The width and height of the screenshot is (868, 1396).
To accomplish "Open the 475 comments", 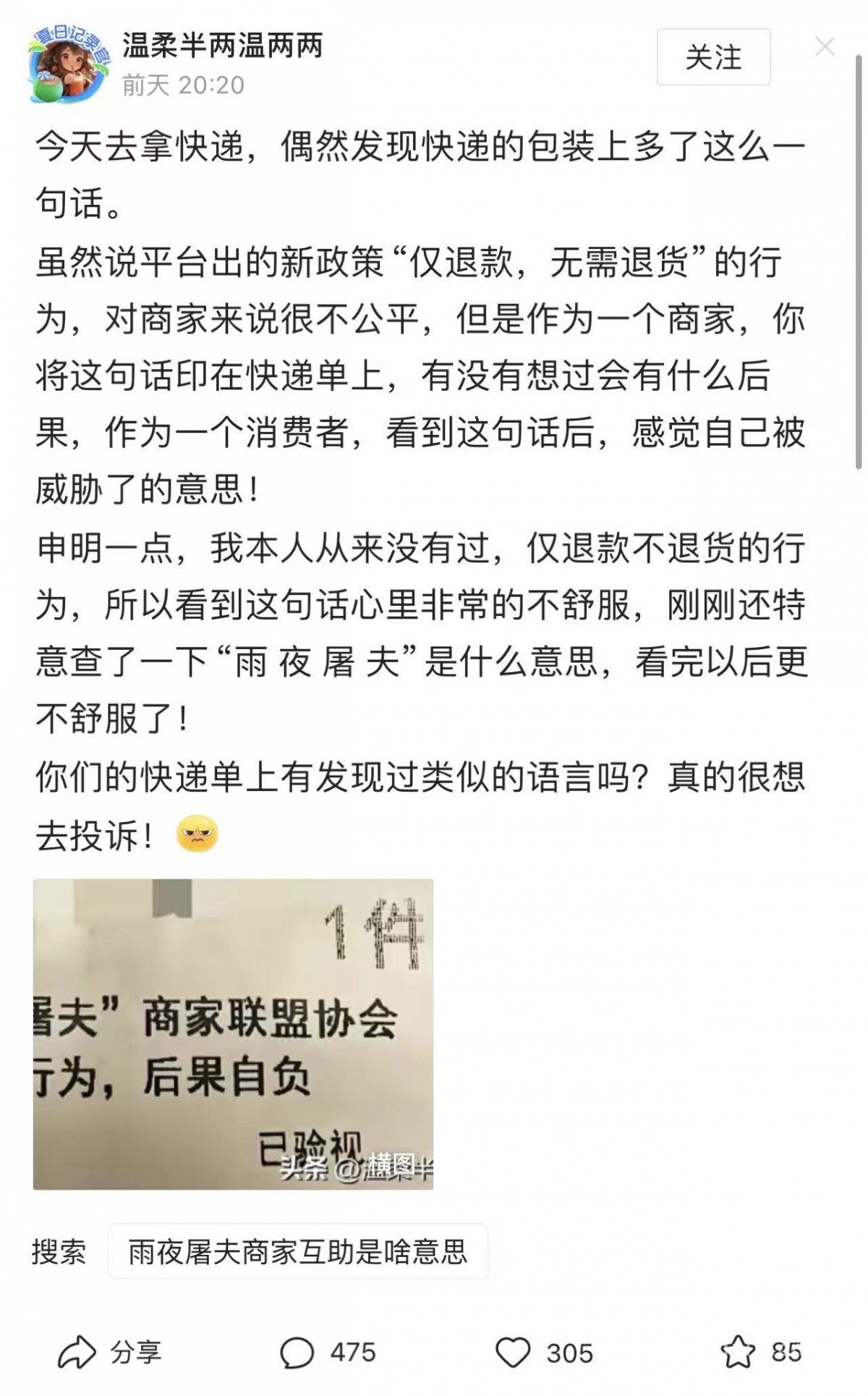I will coord(328,1353).
